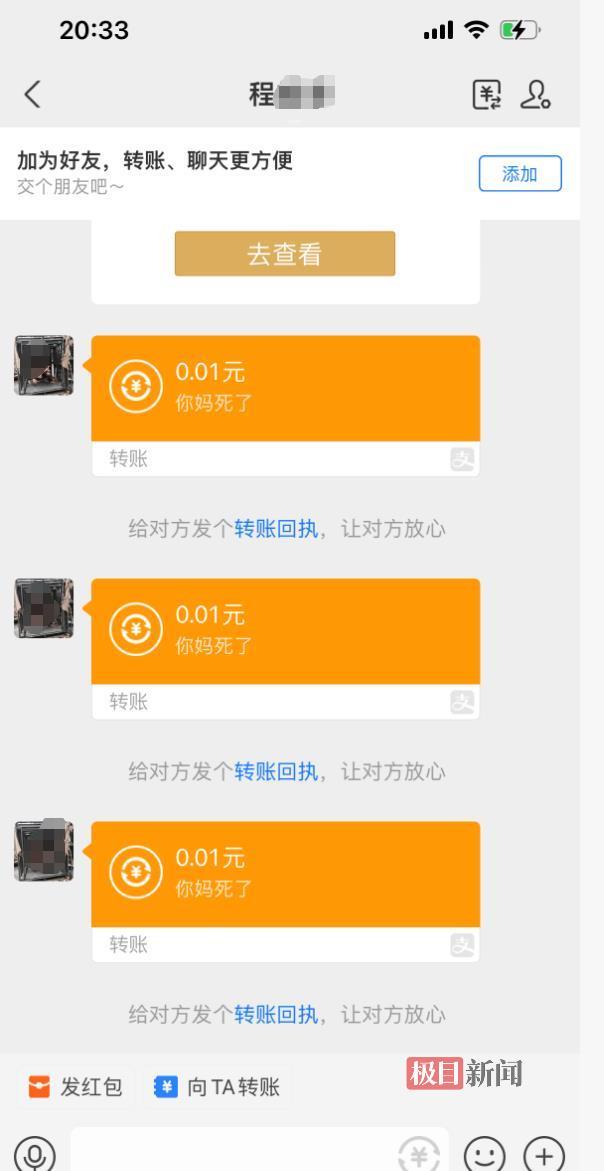Open the transfer records icon

coord(486,95)
